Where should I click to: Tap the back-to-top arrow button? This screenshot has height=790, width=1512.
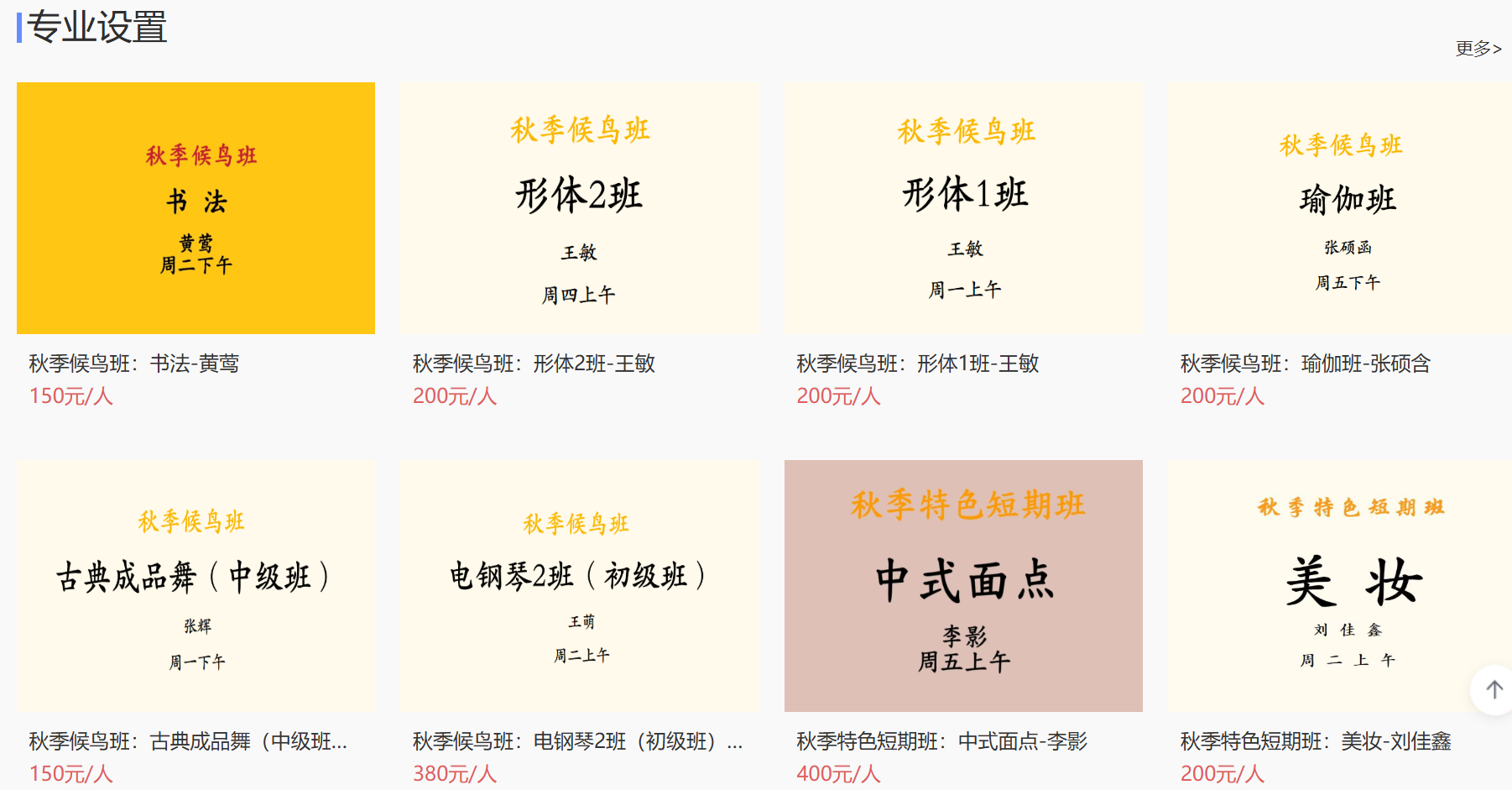pos(1494,690)
